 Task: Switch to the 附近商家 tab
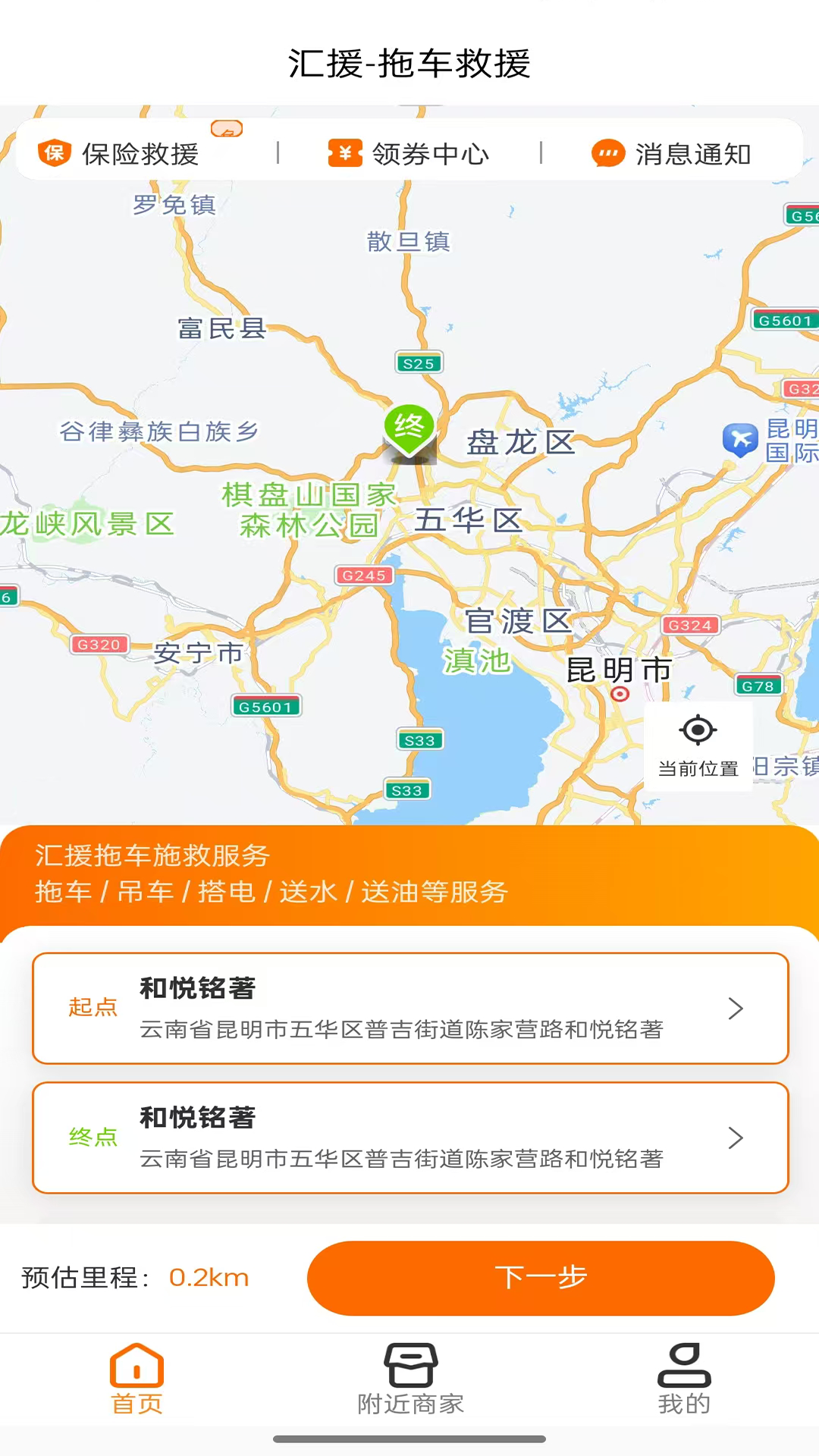(x=410, y=1379)
